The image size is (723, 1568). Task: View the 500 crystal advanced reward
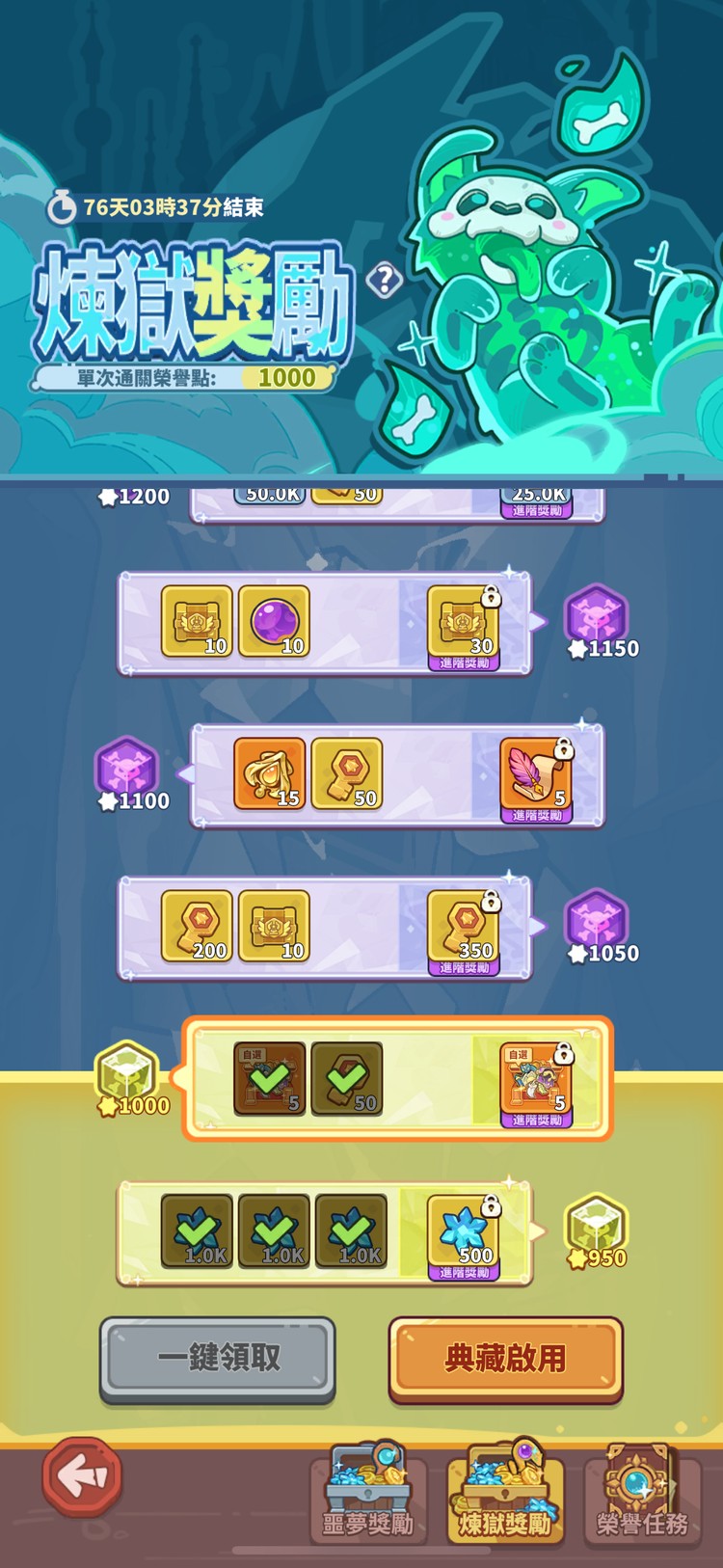(464, 1232)
